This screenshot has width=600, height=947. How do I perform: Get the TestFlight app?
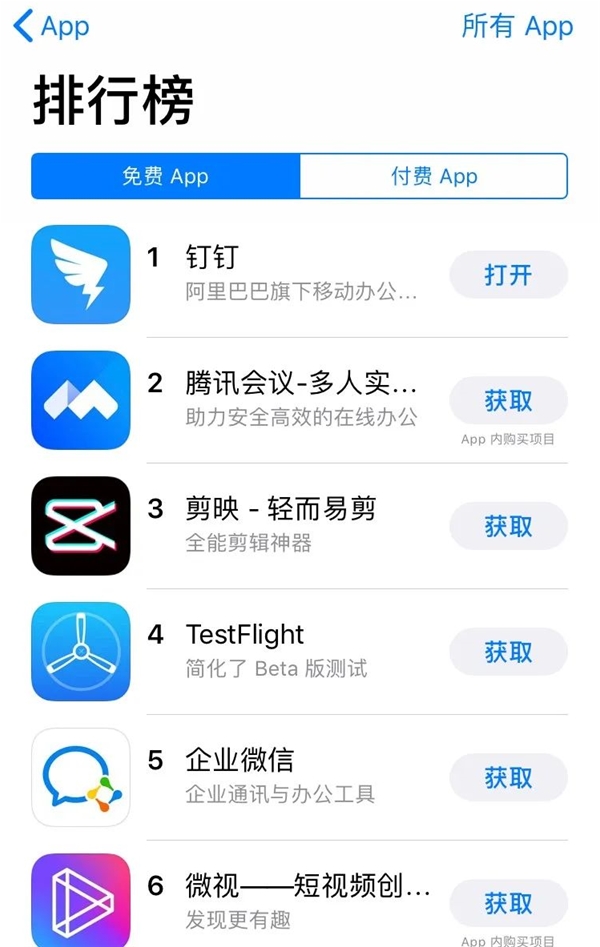508,652
